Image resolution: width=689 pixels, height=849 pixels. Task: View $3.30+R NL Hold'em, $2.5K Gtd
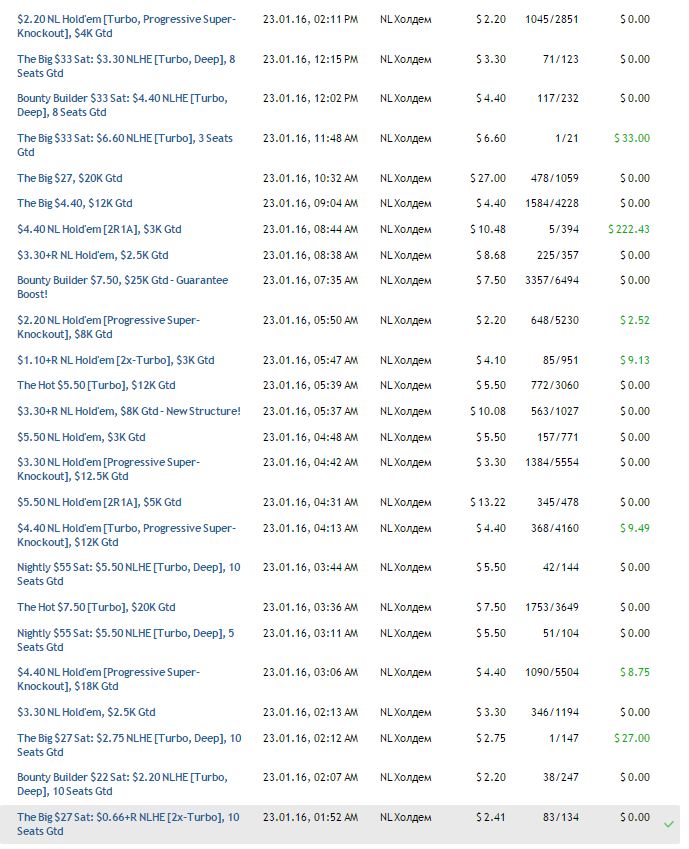(92, 255)
